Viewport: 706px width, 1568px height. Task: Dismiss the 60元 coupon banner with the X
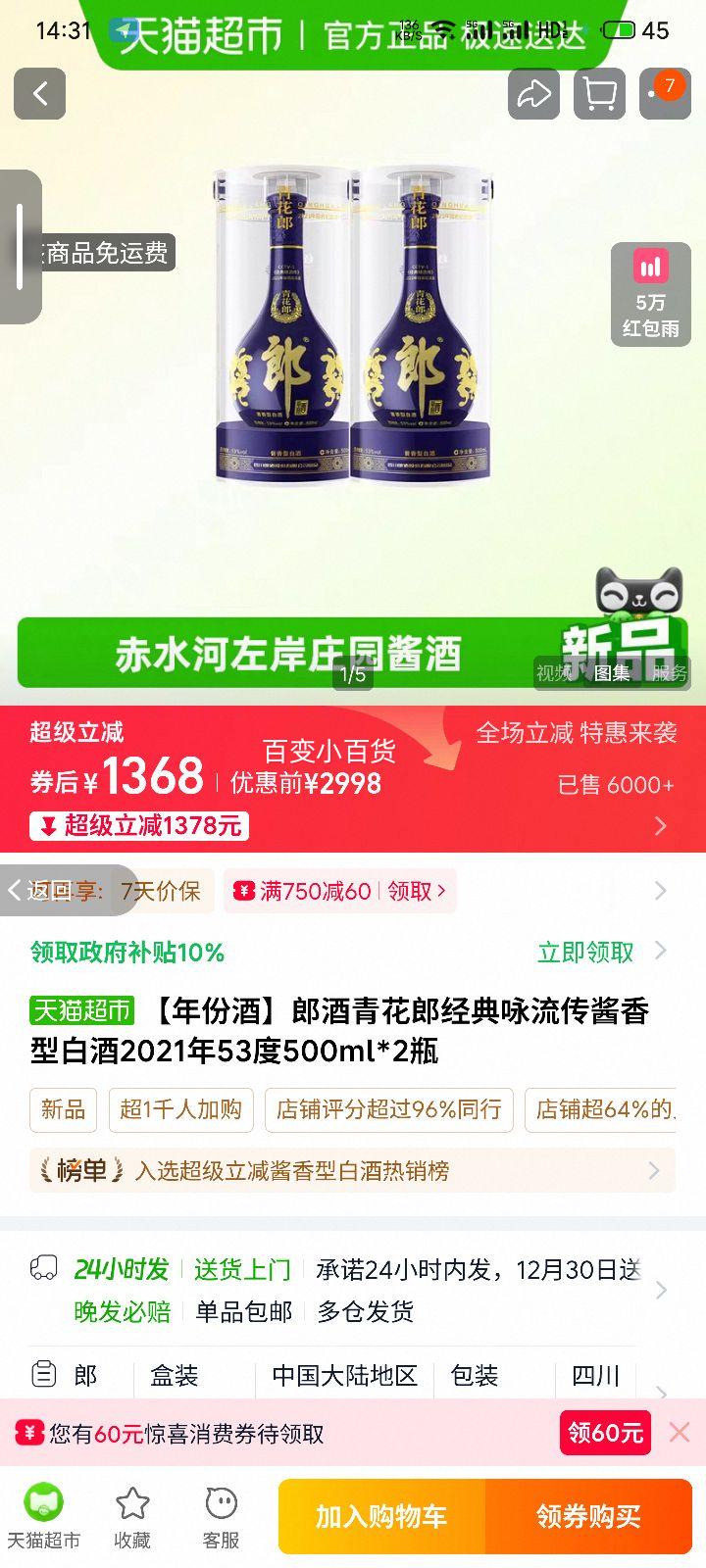coord(681,1432)
